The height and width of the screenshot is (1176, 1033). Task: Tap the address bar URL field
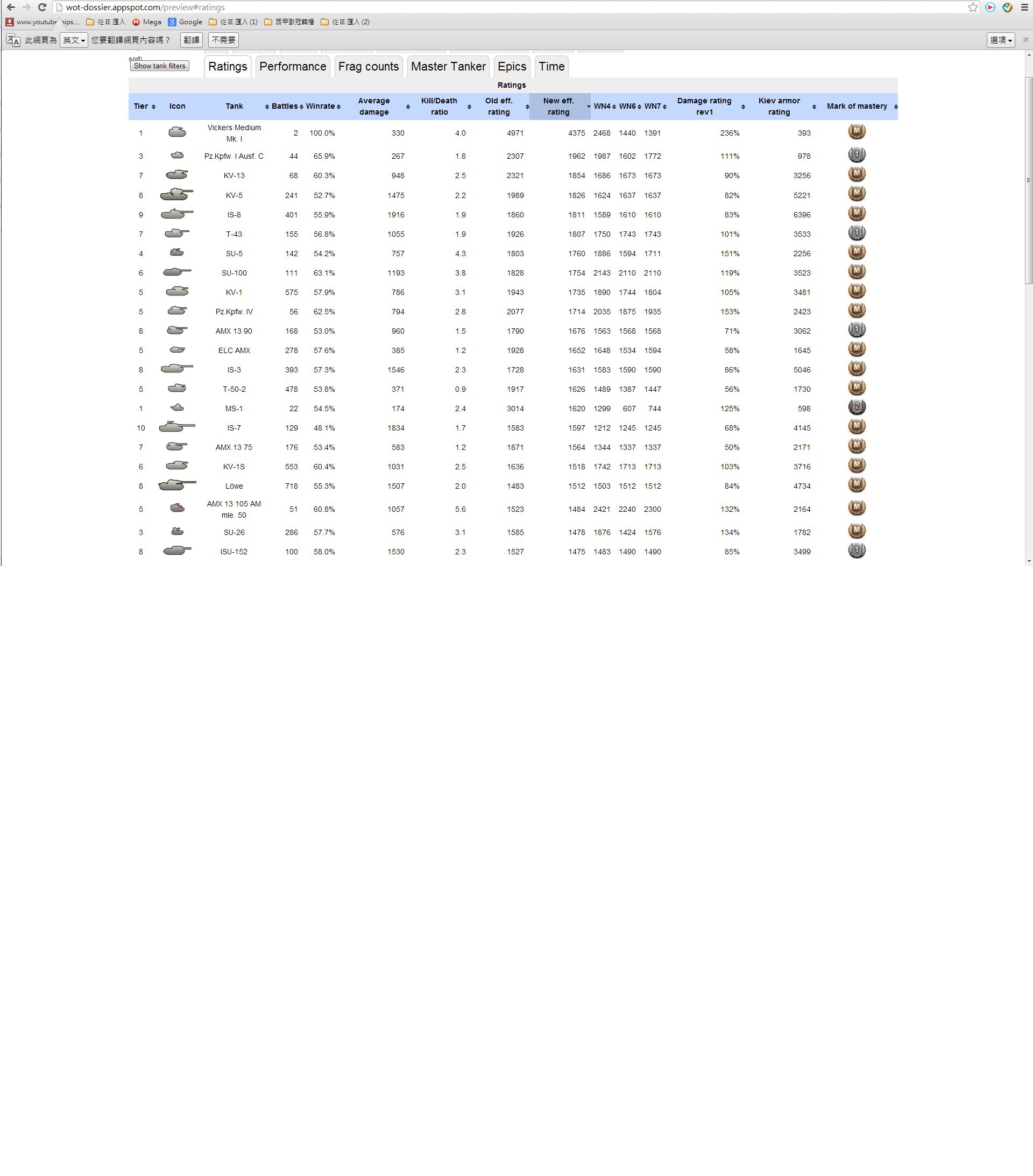point(460,8)
